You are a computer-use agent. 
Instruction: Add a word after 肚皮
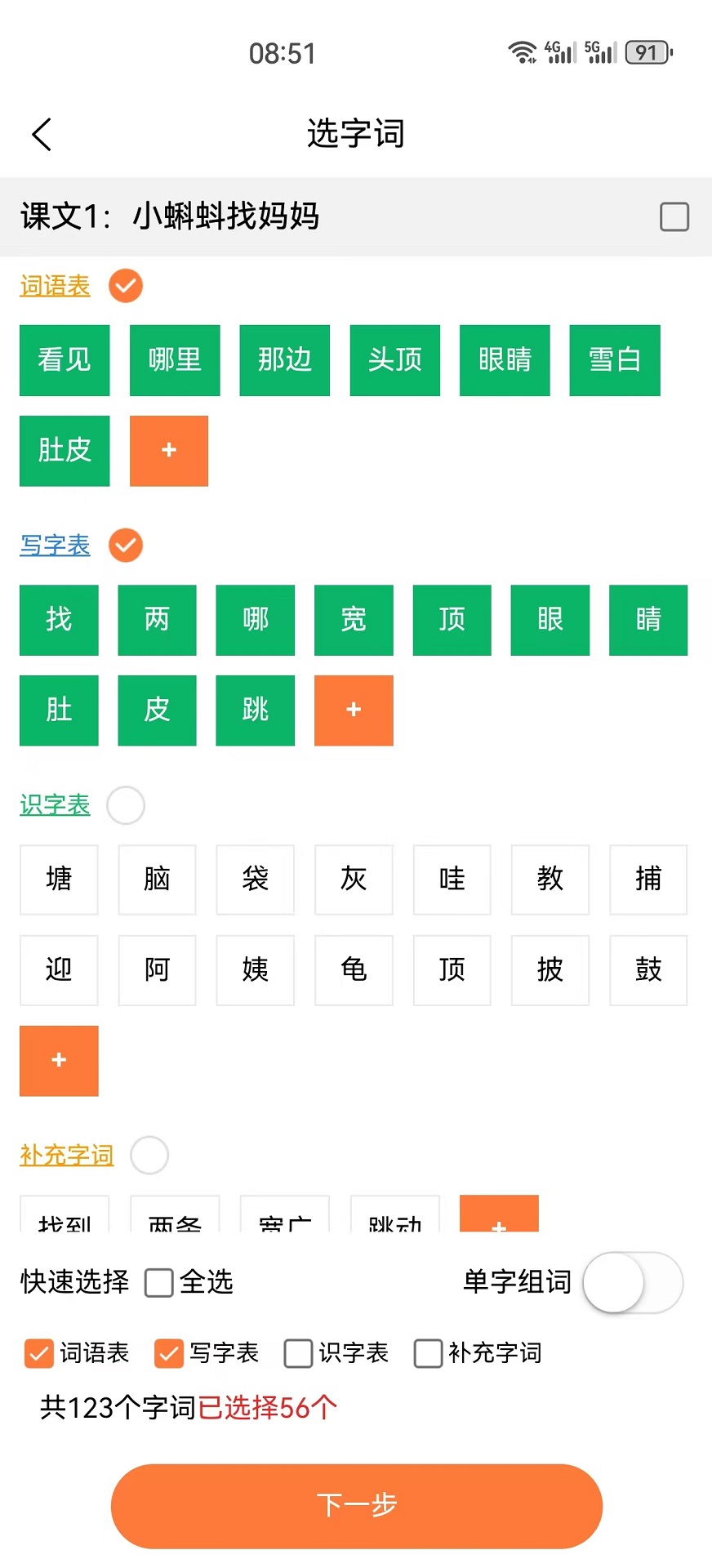pos(169,451)
